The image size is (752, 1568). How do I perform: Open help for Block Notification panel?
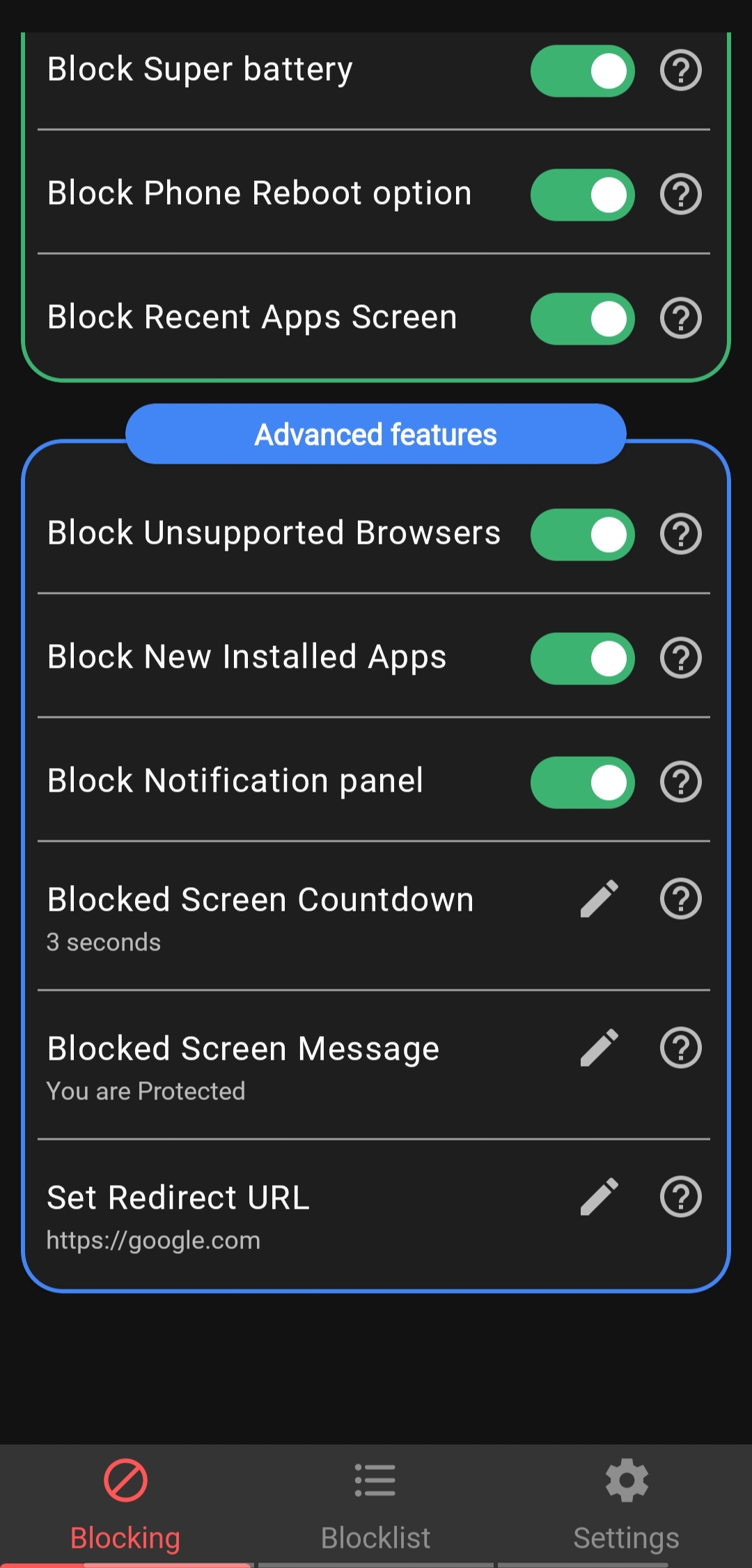(x=680, y=782)
